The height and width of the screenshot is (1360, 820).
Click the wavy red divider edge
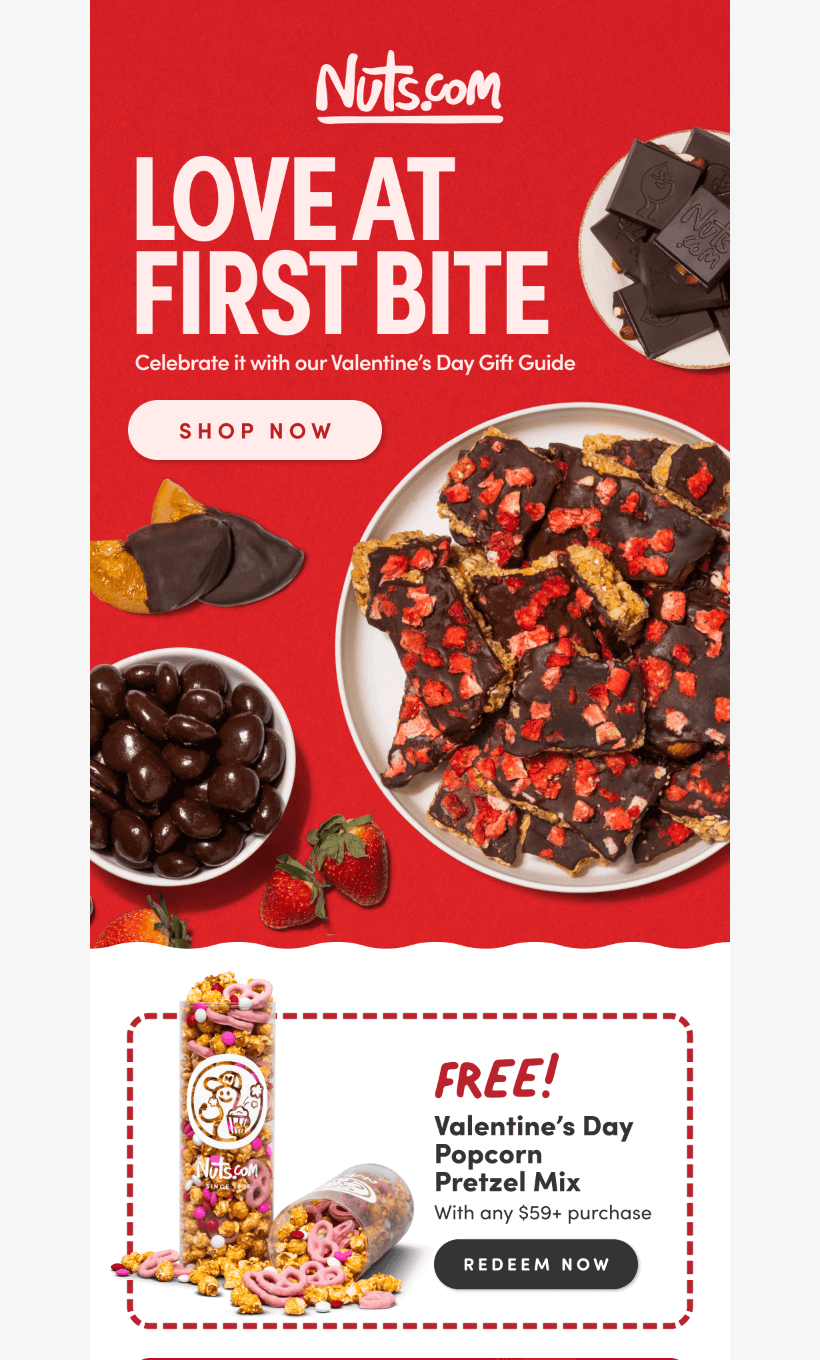point(410,940)
